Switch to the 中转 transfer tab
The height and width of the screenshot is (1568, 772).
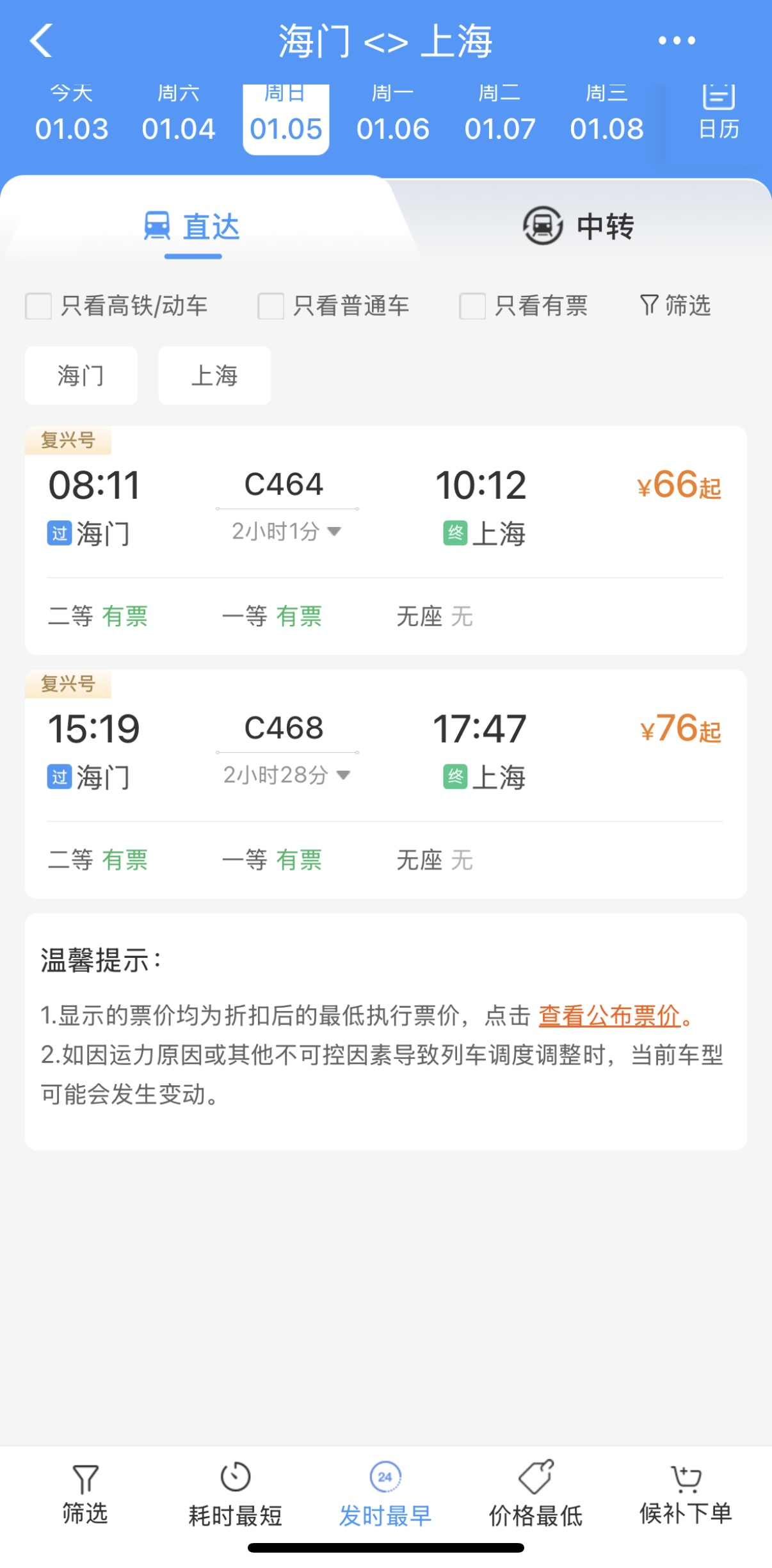point(578,226)
